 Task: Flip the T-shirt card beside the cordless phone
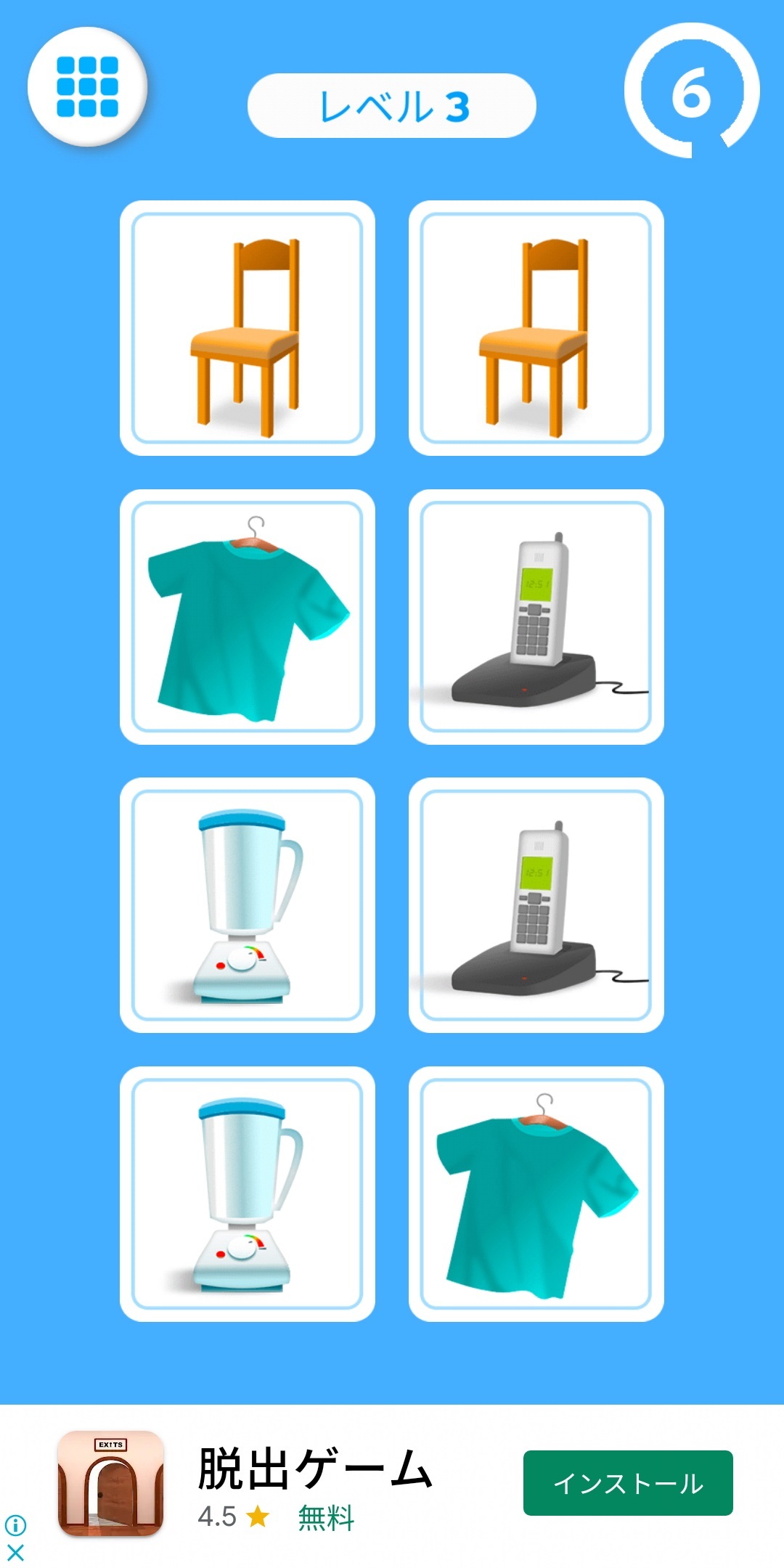pyautogui.click(x=248, y=617)
